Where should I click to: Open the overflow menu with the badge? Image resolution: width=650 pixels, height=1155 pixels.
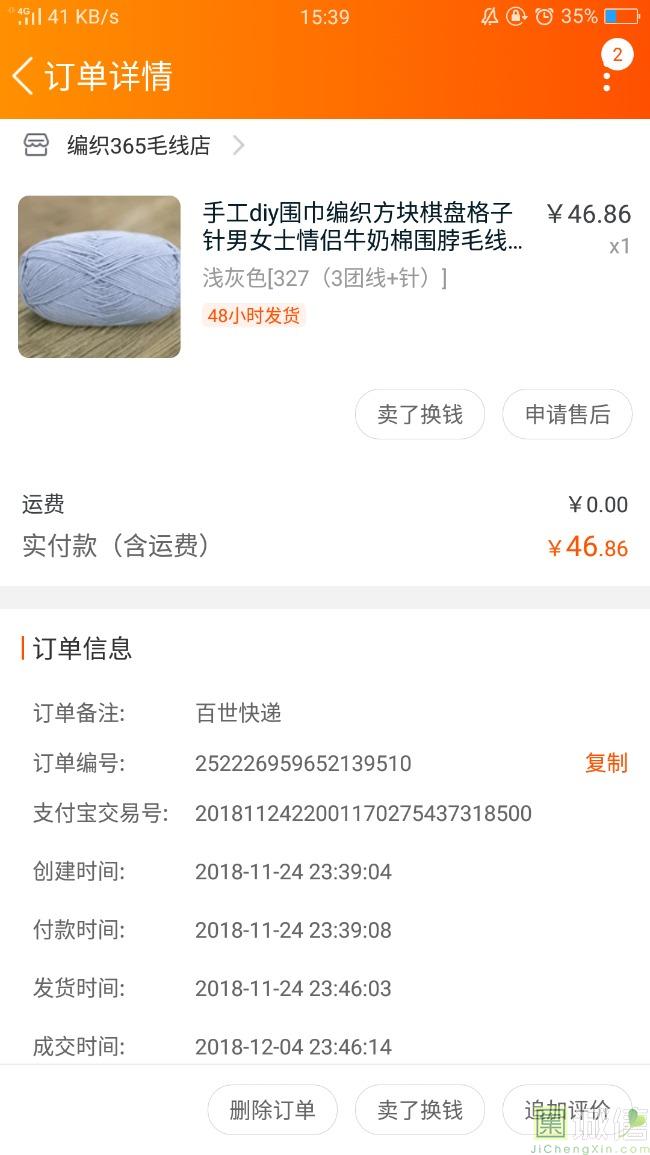click(x=607, y=72)
